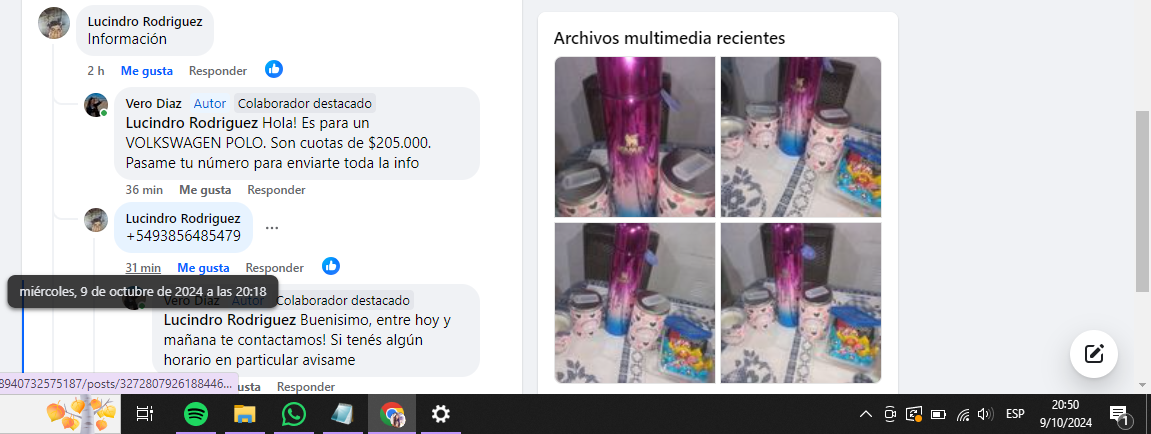Viewport: 1151px width, 434px height.
Task: Reply to Lucindro's phone number comment
Action: tap(274, 268)
